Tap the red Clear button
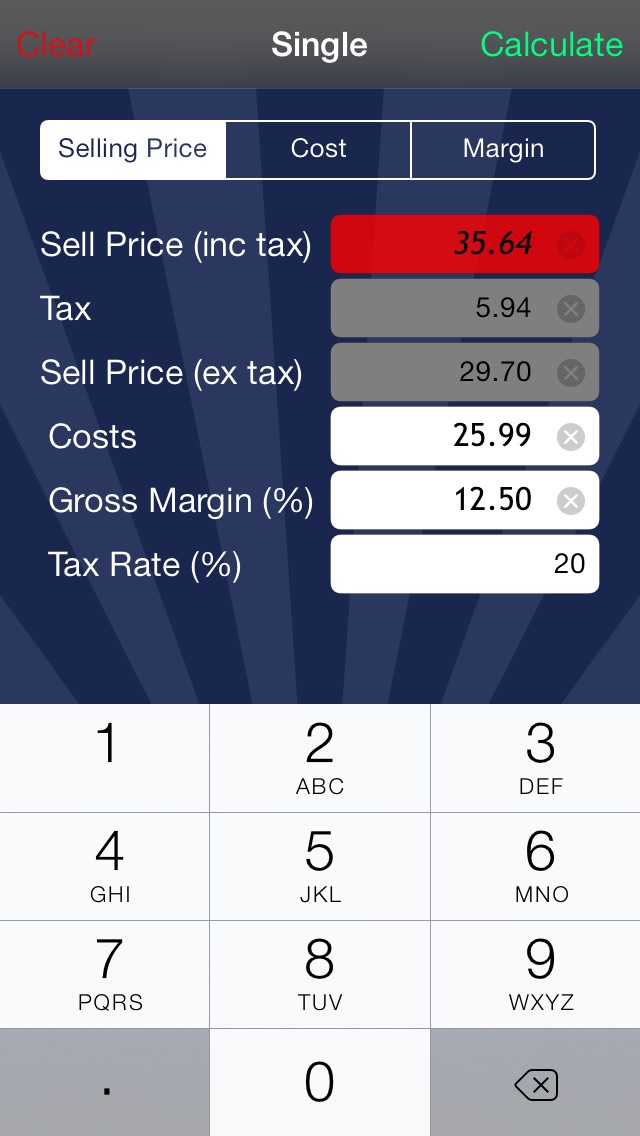 (x=56, y=44)
